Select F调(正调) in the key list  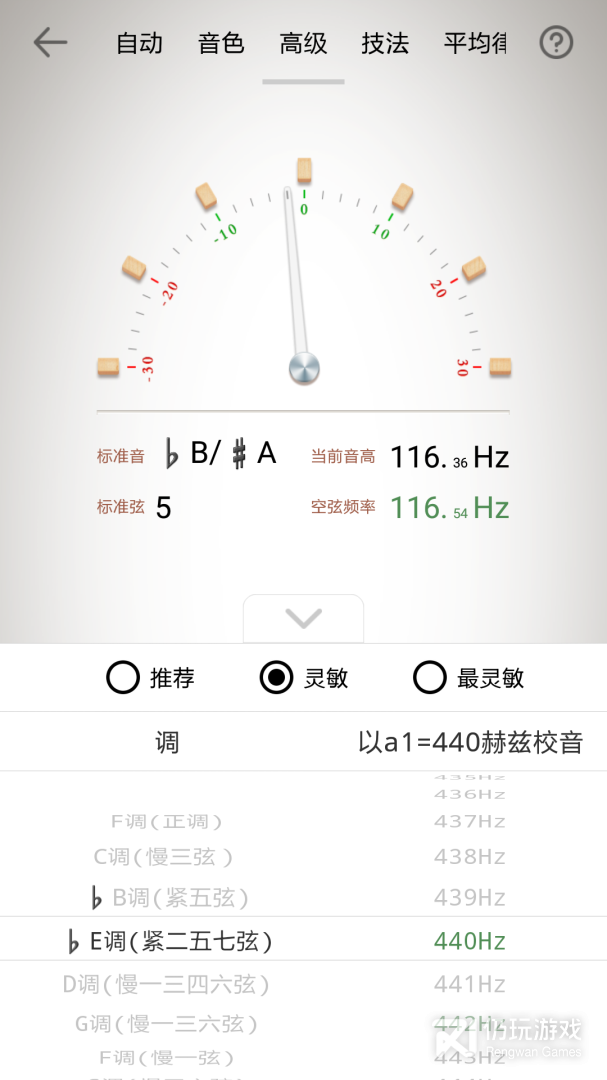(x=166, y=822)
